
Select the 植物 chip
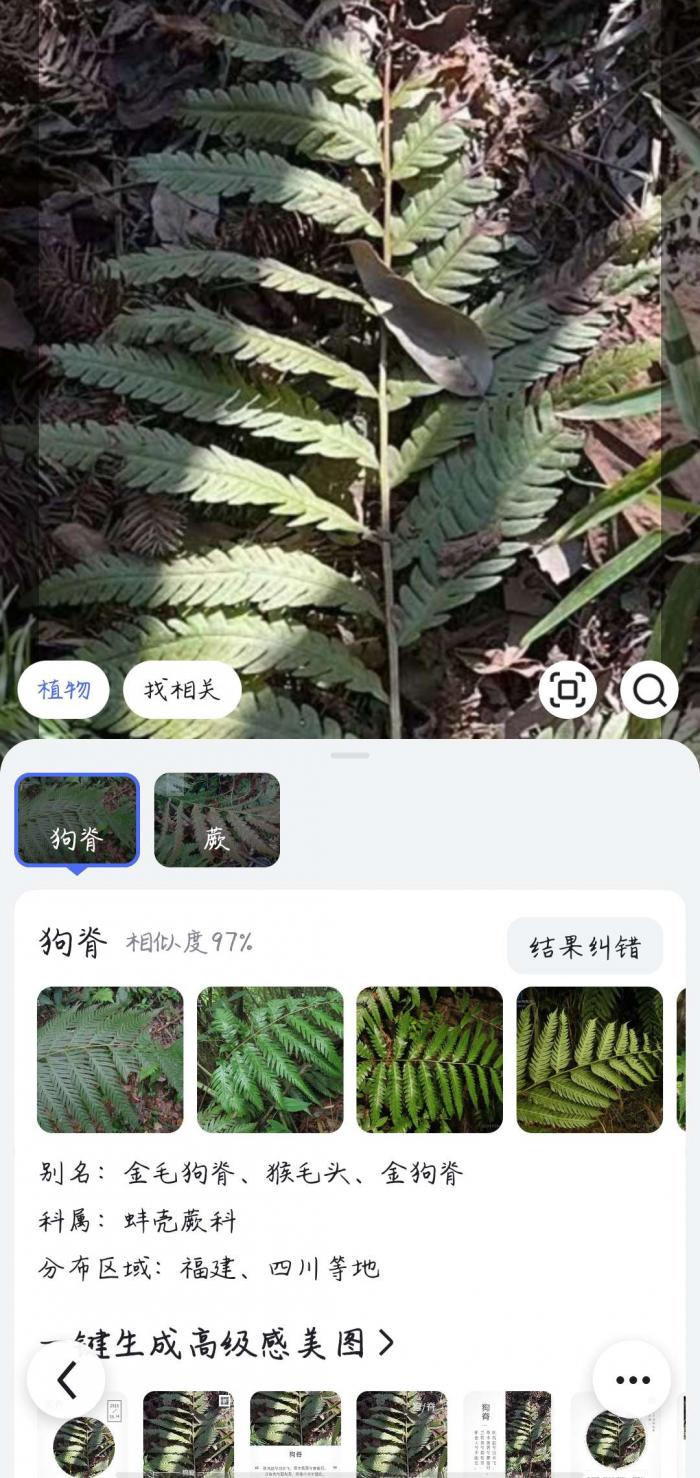click(64, 690)
